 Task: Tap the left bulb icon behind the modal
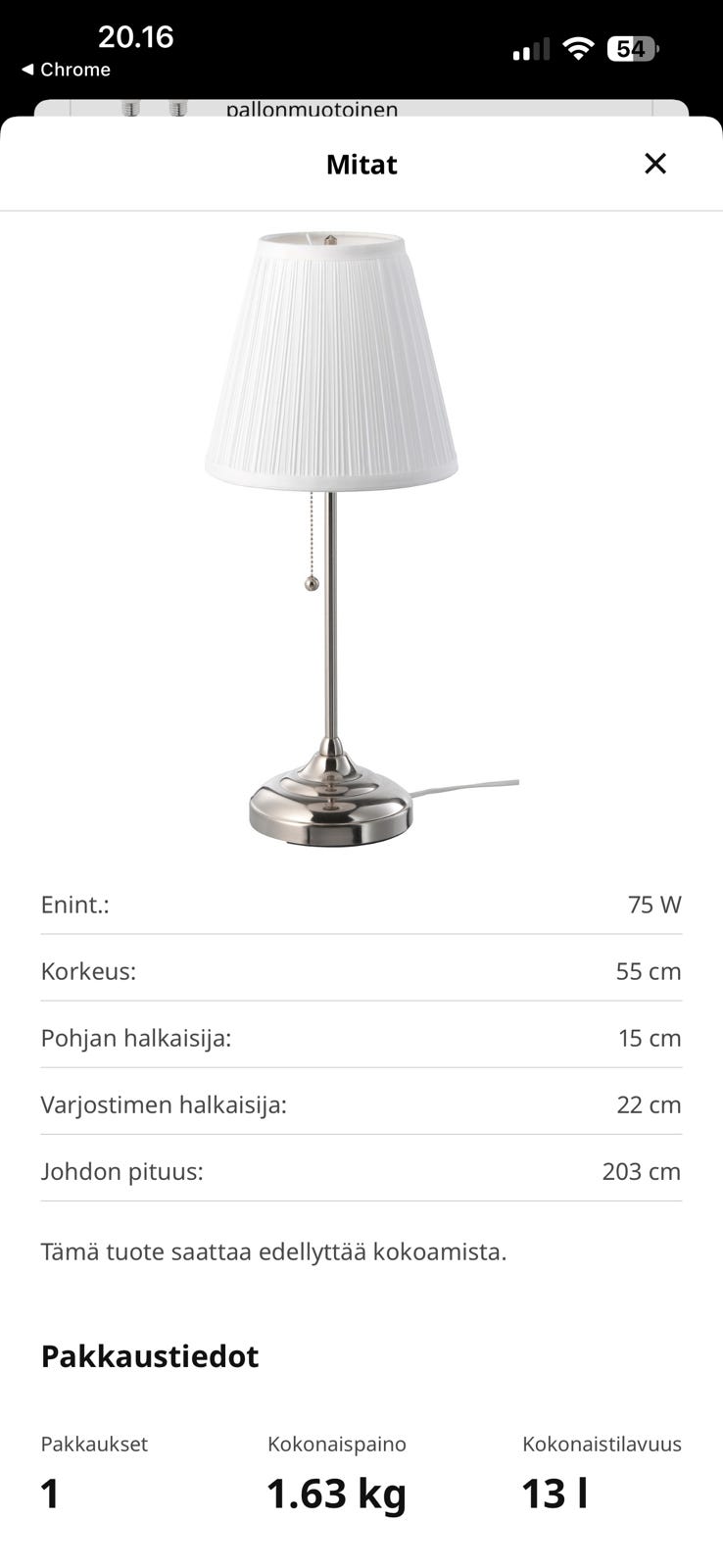(x=128, y=108)
